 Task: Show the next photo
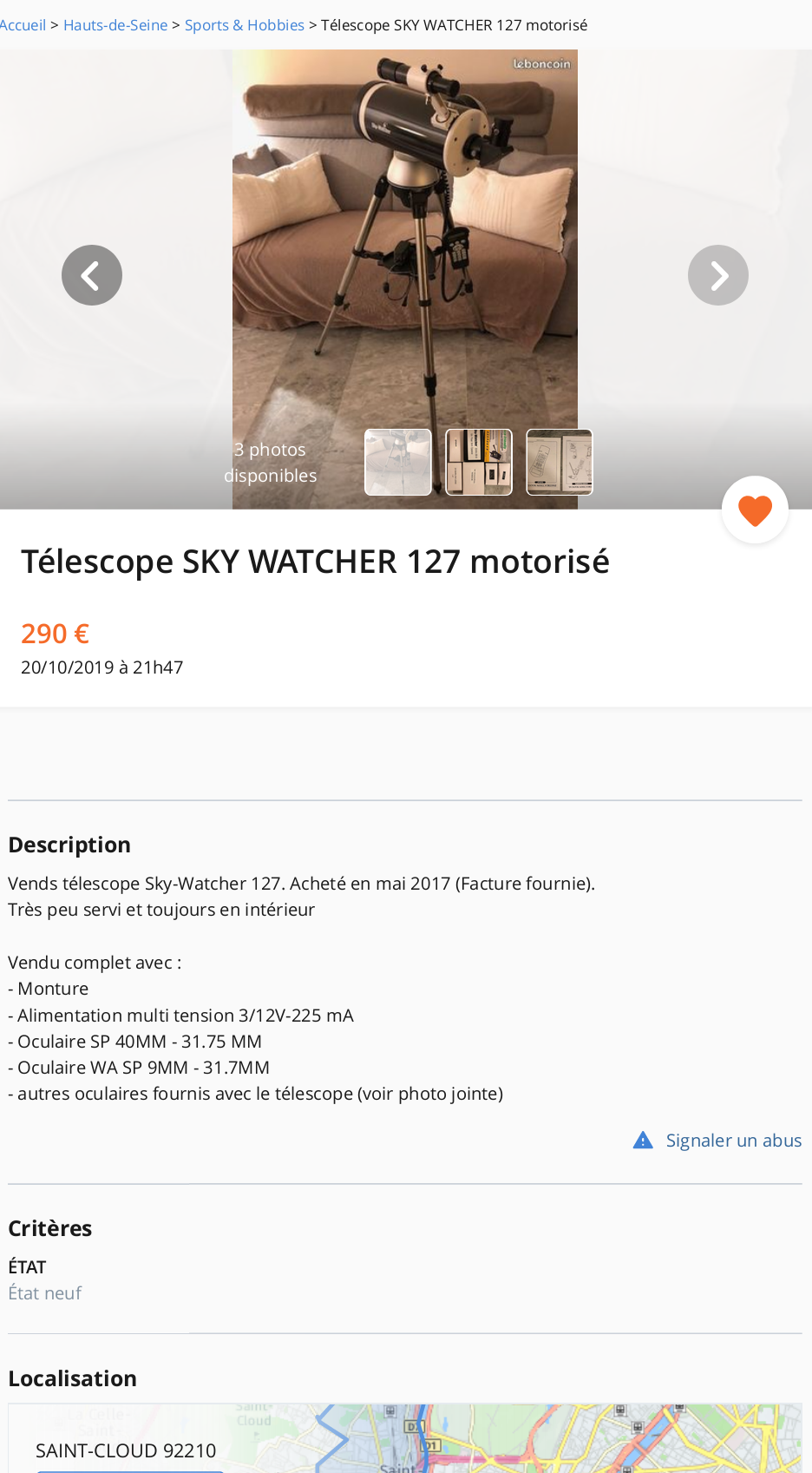tap(718, 275)
